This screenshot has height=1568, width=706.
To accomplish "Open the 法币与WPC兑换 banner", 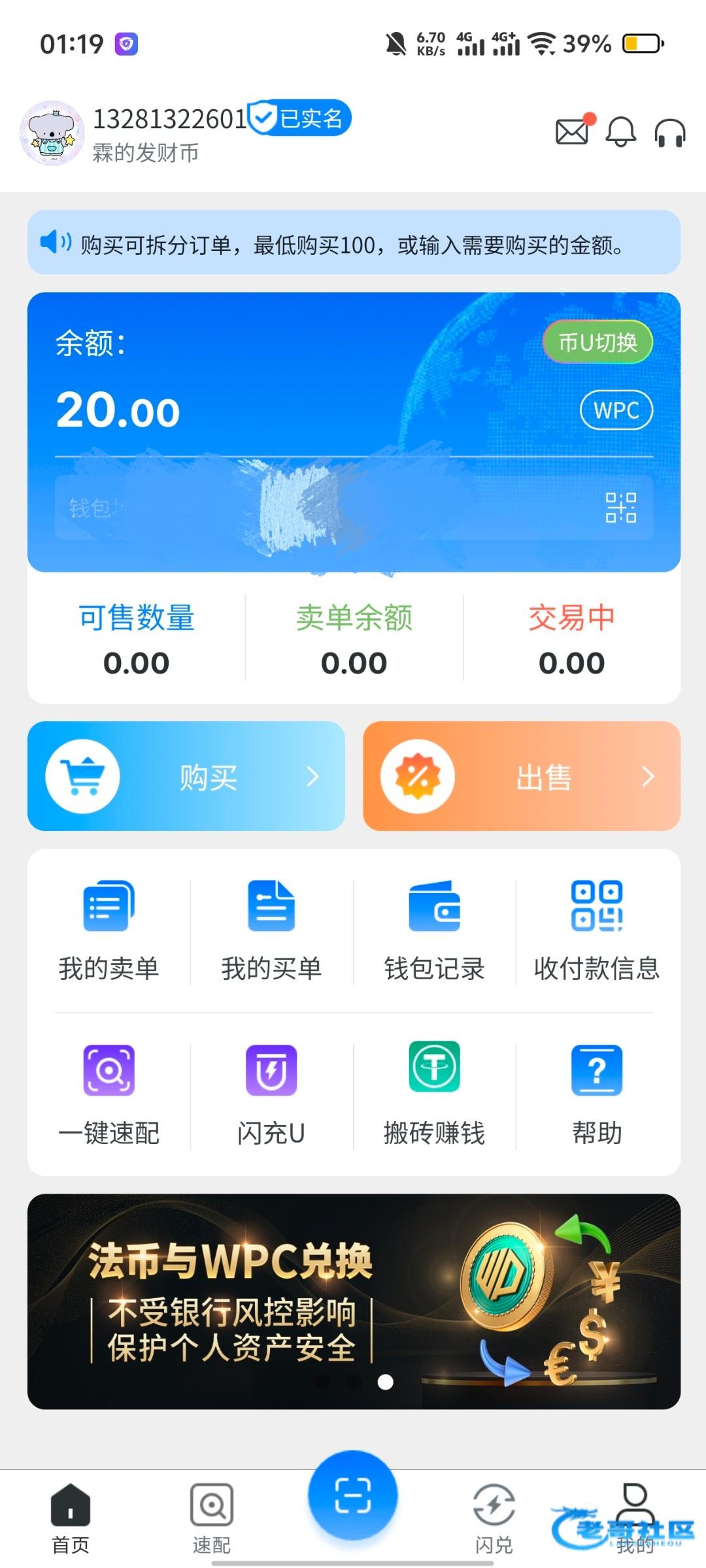I will (x=354, y=1301).
